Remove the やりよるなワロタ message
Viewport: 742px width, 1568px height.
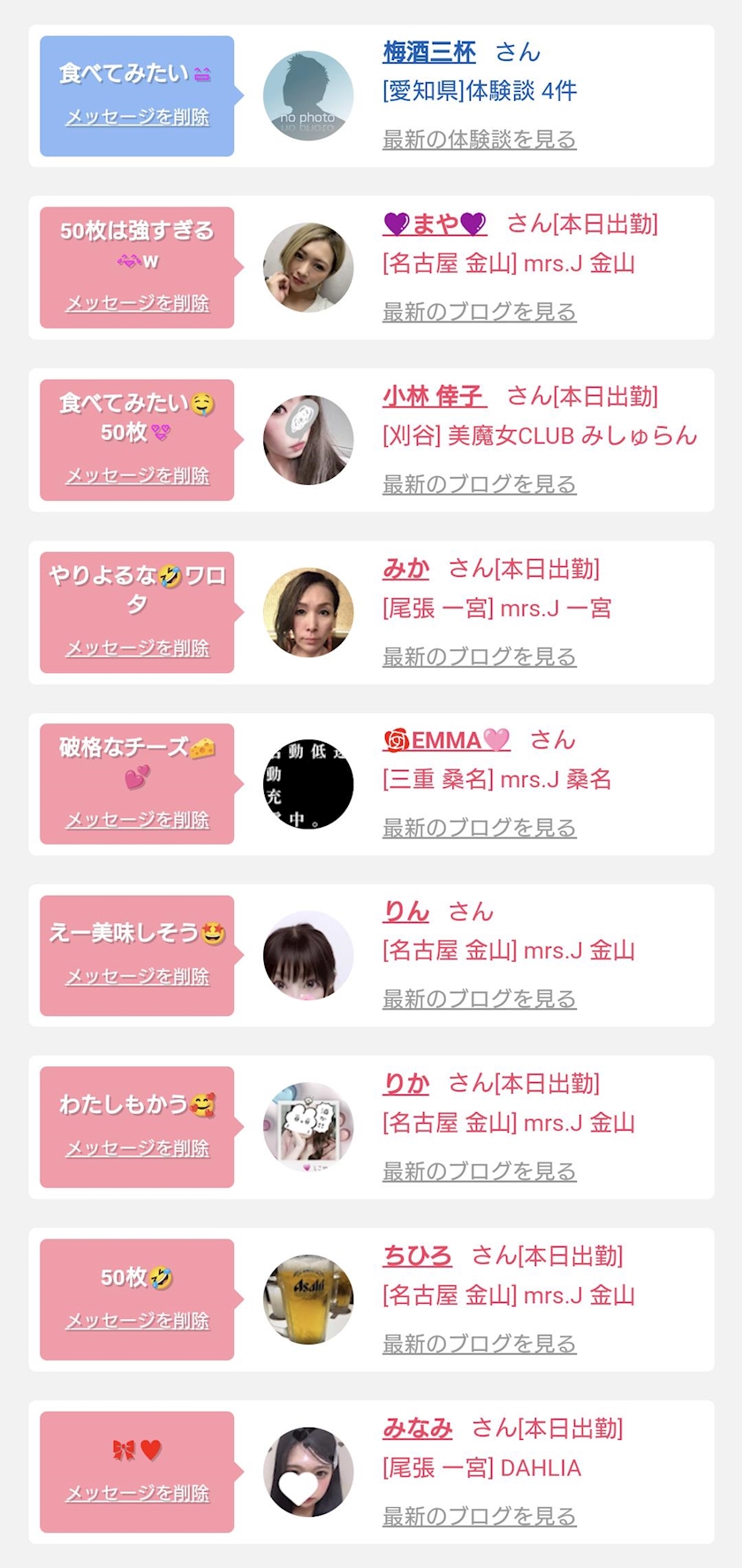pyautogui.click(x=137, y=648)
